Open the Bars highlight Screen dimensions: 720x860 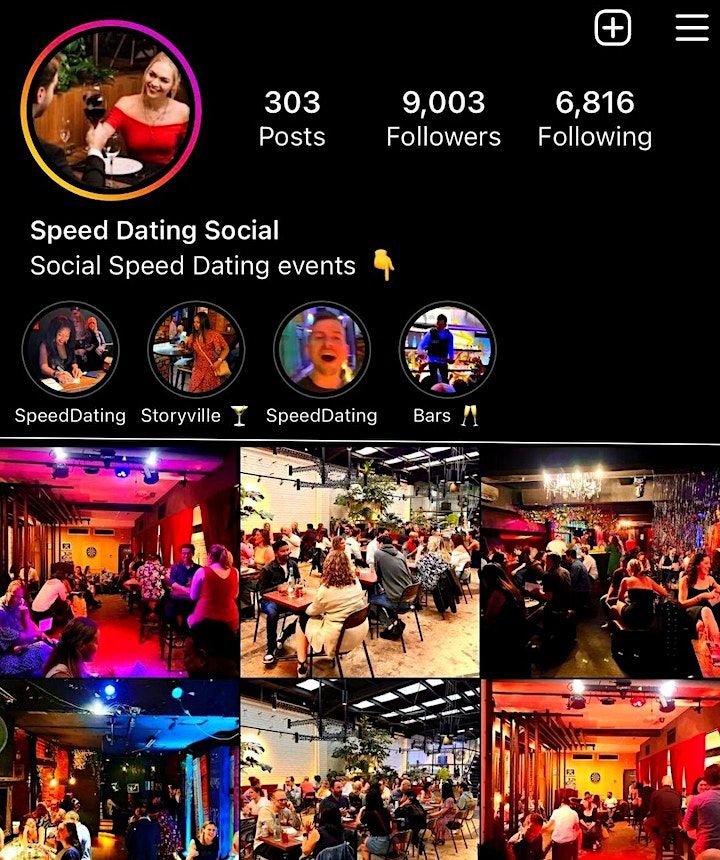coord(447,350)
